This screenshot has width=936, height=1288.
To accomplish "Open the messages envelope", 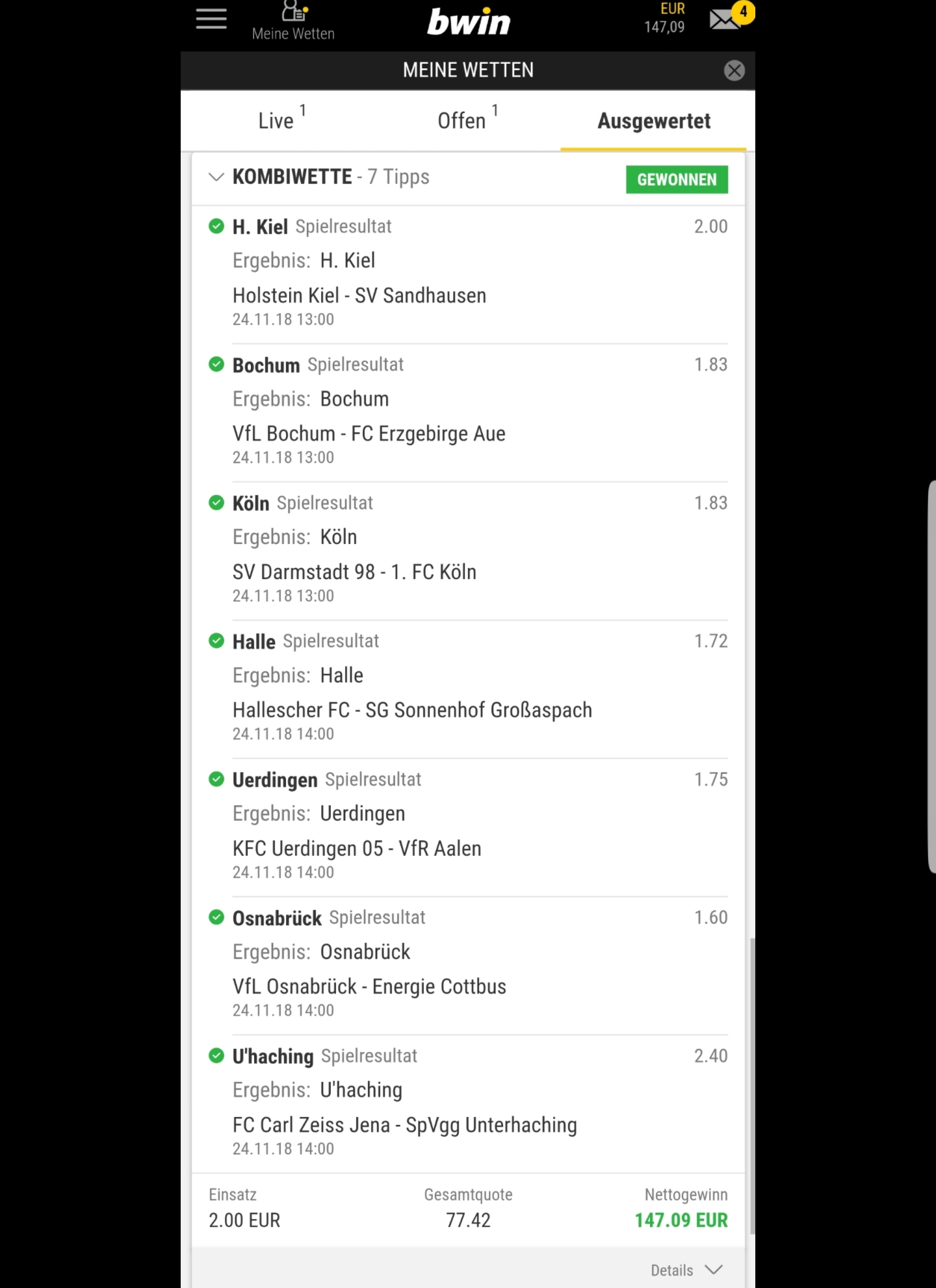I will [x=725, y=19].
